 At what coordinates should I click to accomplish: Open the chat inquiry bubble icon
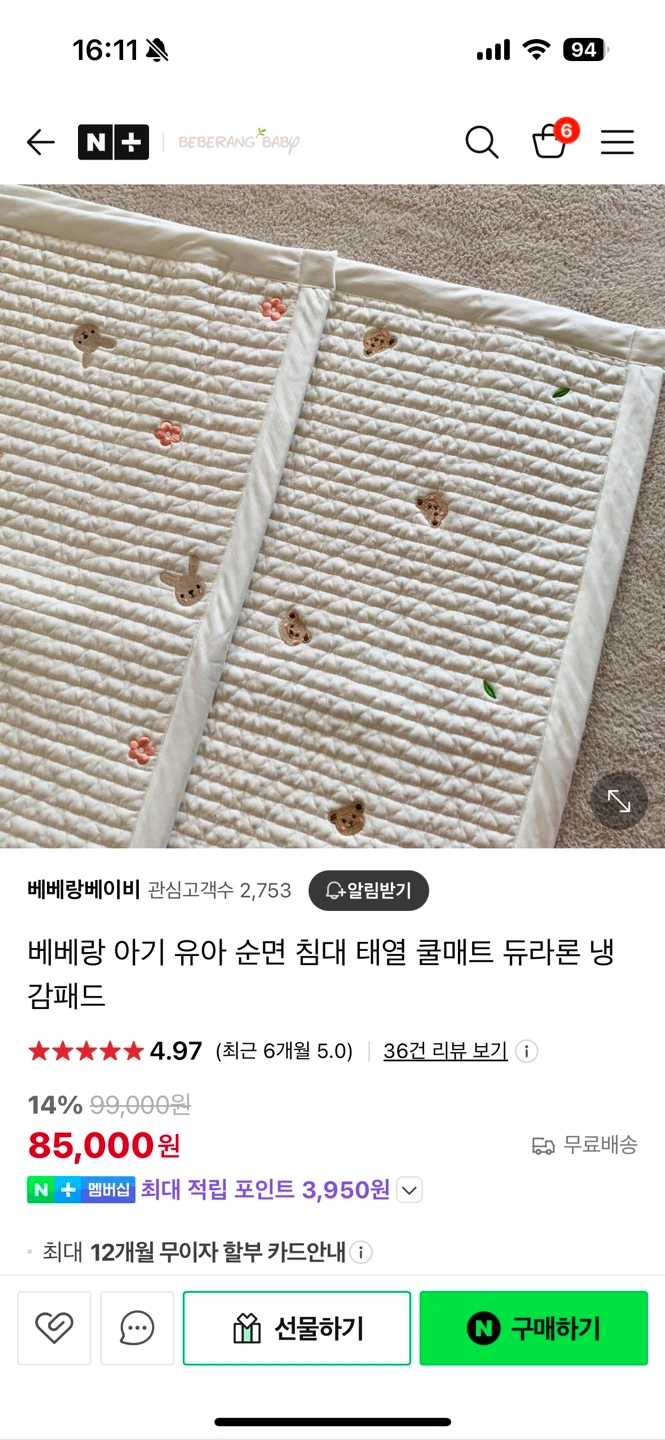pos(137,1328)
